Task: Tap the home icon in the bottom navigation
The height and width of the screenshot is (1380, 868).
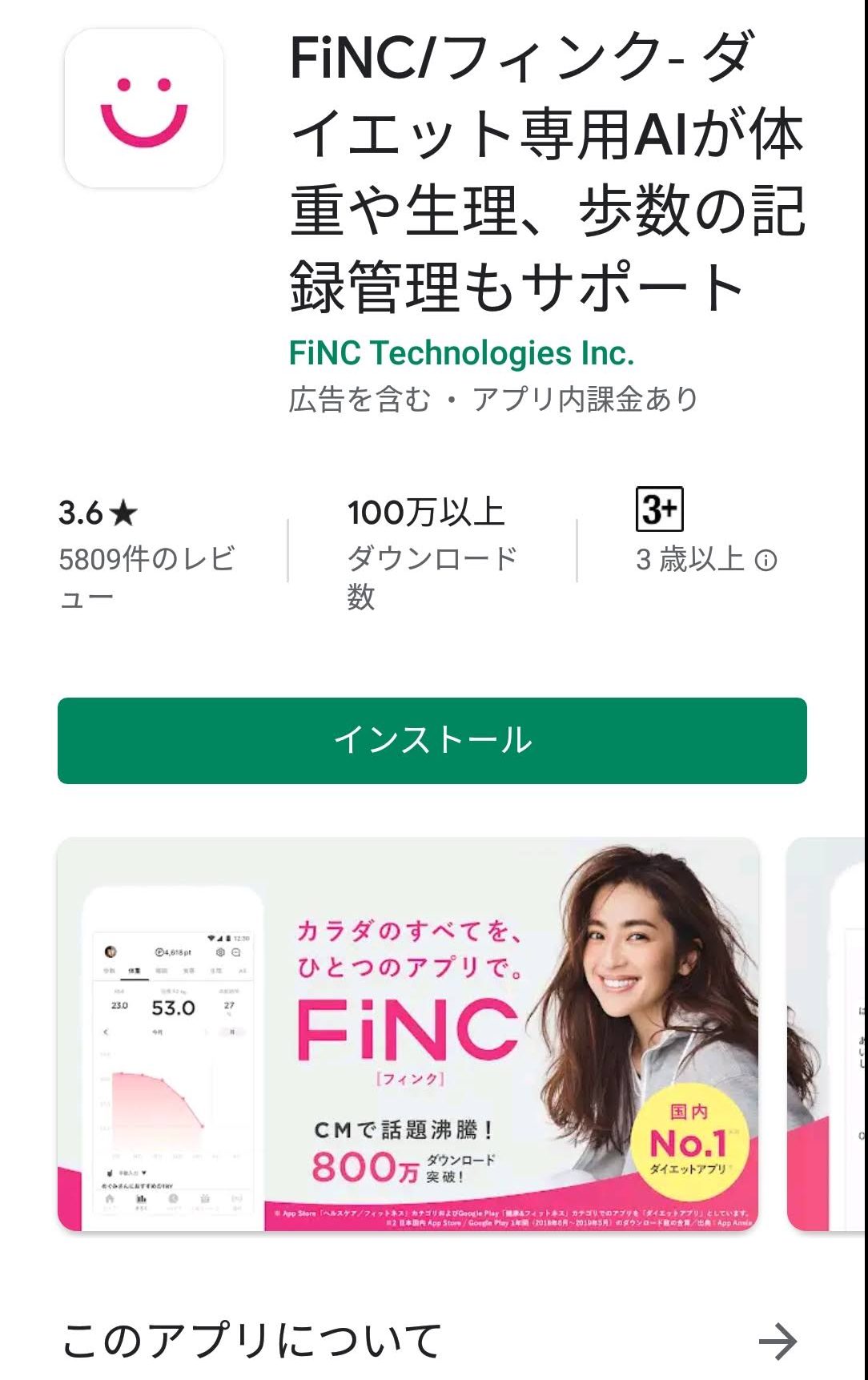Action: (111, 1197)
